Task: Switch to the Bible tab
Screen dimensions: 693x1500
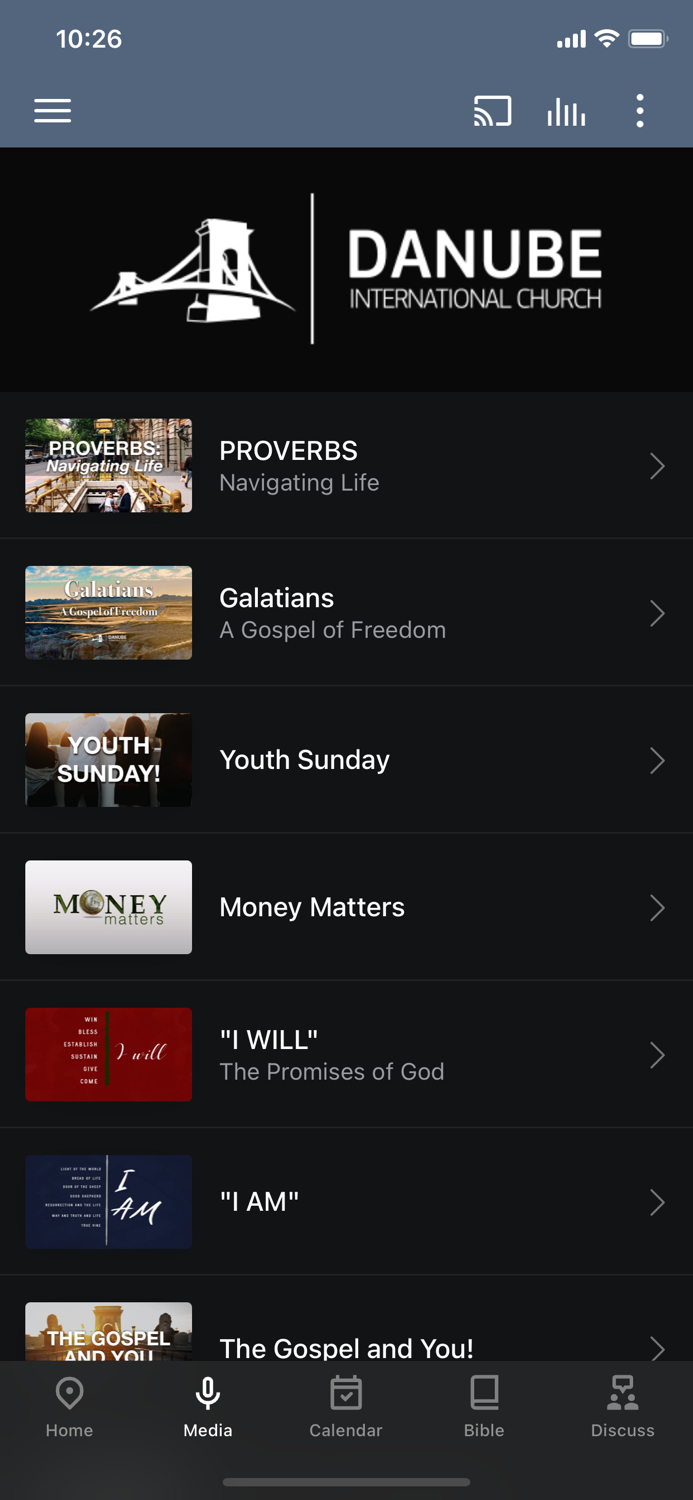Action: 484,1407
